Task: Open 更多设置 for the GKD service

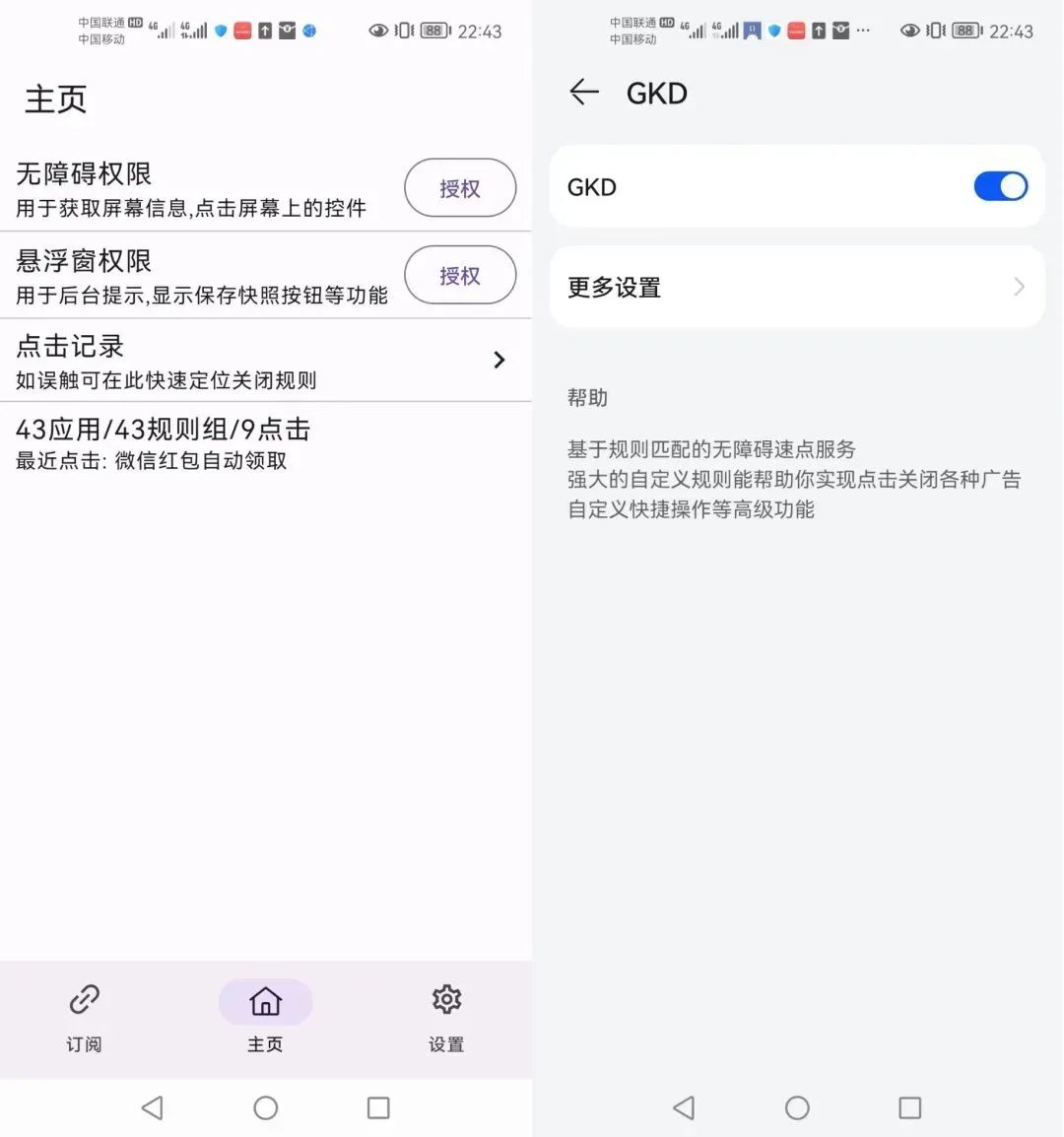Action: (796, 287)
